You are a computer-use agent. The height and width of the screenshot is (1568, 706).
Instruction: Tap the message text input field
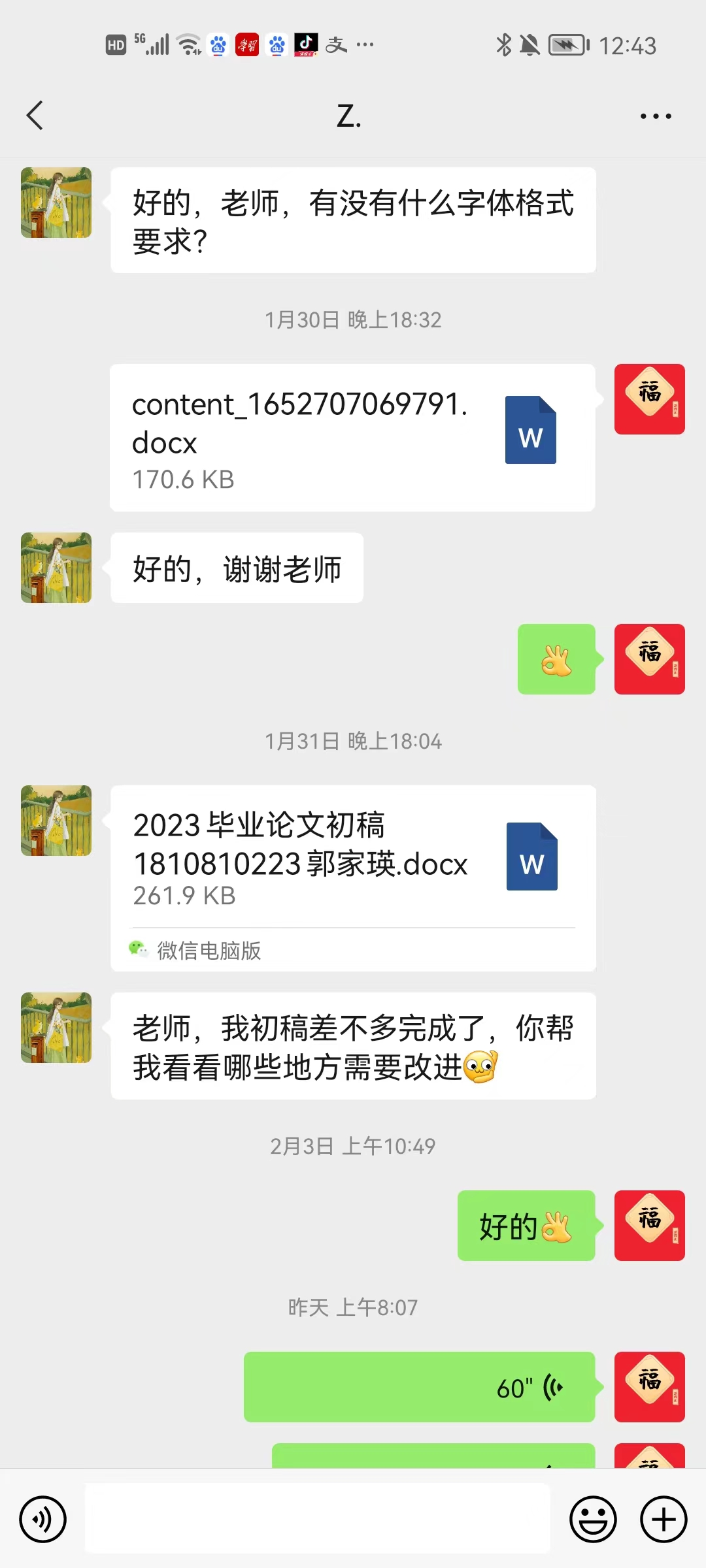(x=318, y=1519)
